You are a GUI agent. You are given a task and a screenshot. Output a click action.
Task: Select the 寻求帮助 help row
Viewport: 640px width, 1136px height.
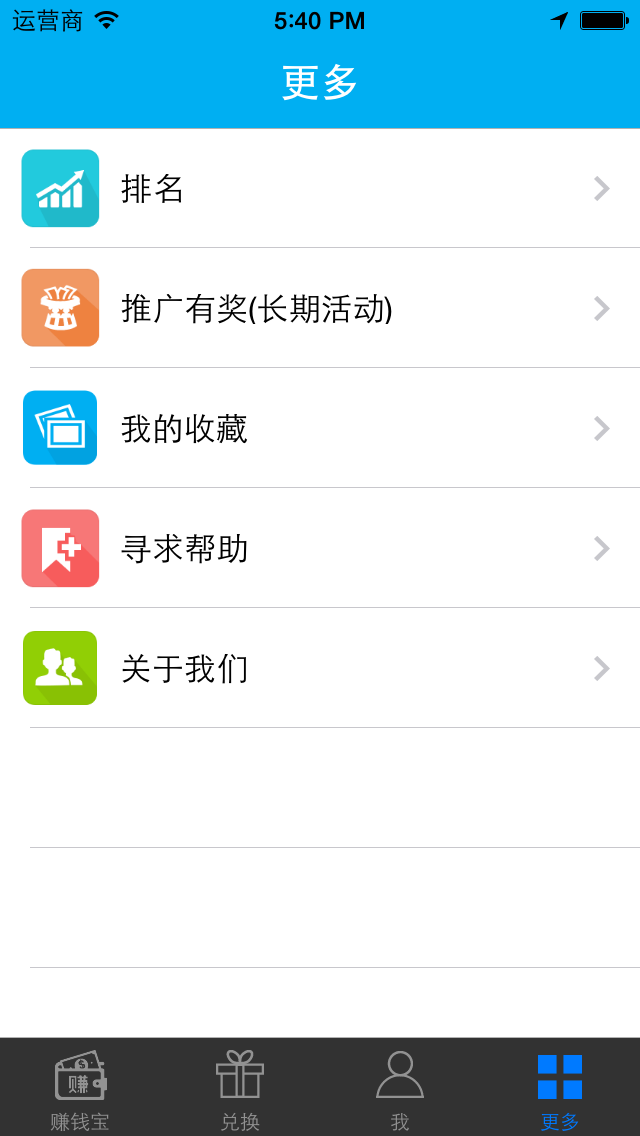point(320,548)
